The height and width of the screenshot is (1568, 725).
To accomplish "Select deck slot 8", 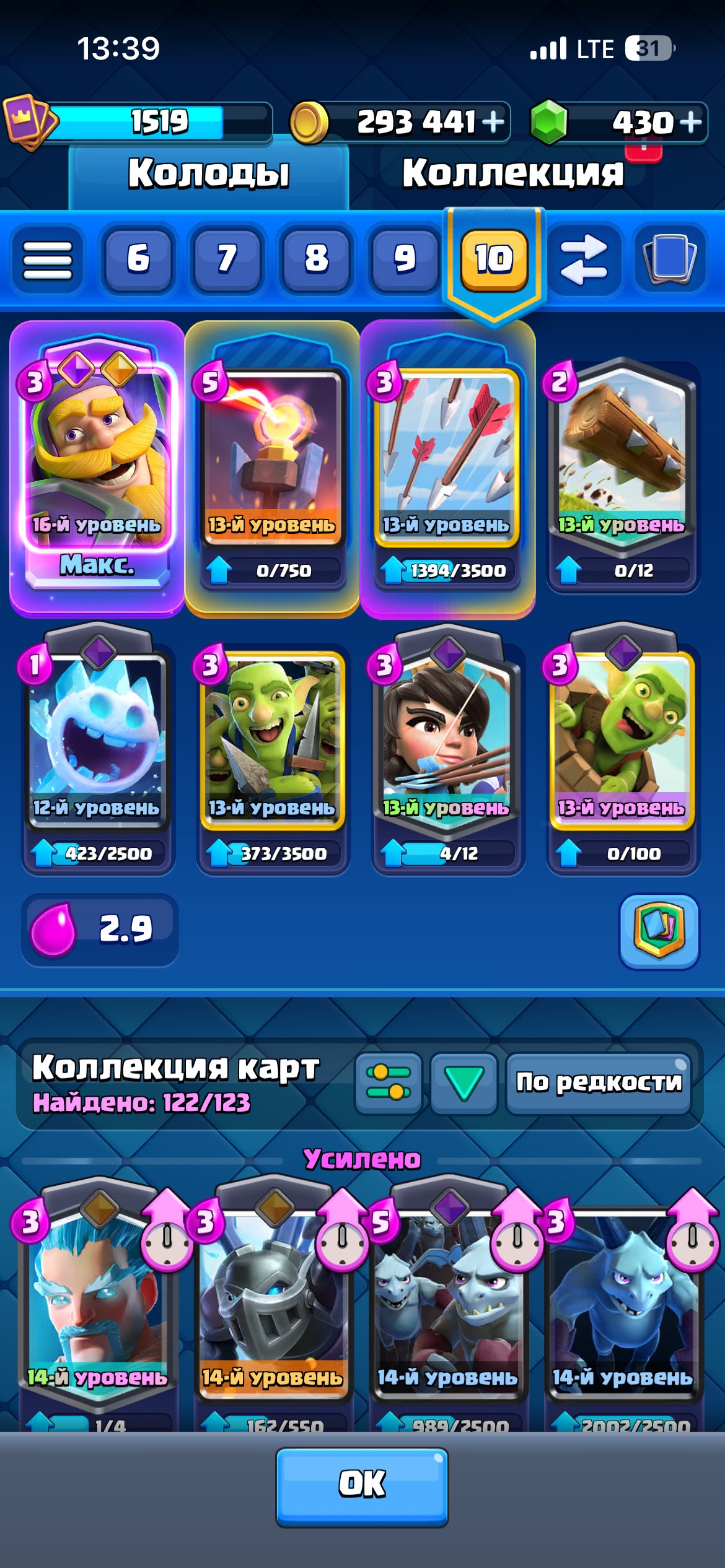I will [316, 259].
